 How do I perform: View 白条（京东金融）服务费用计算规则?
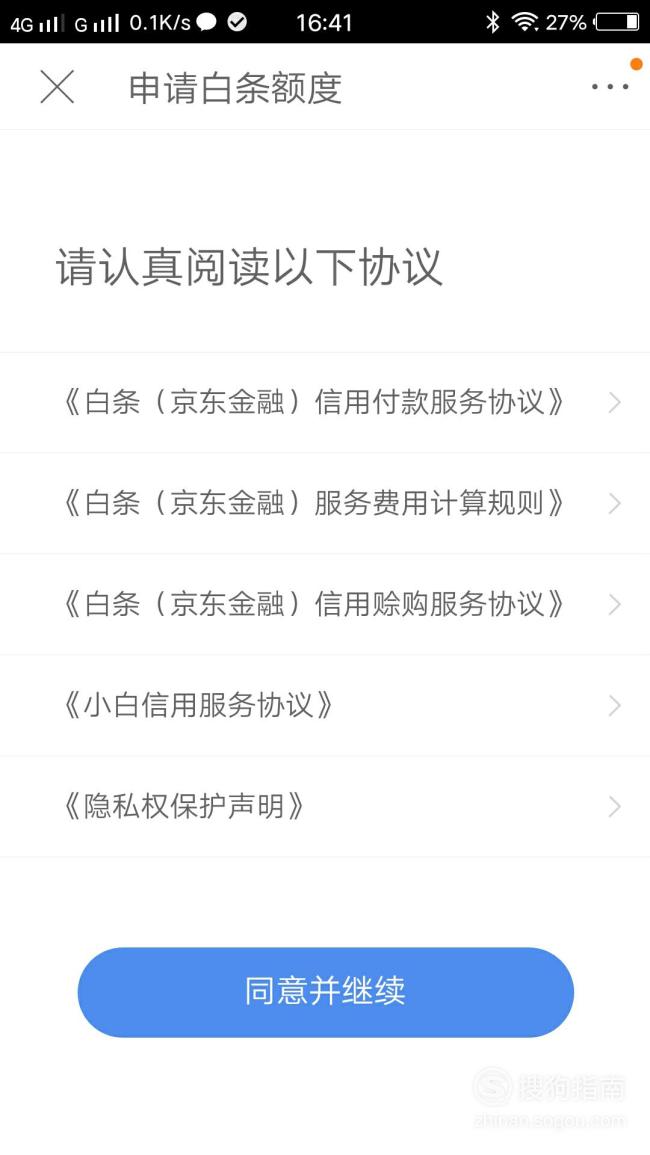[x=325, y=504]
